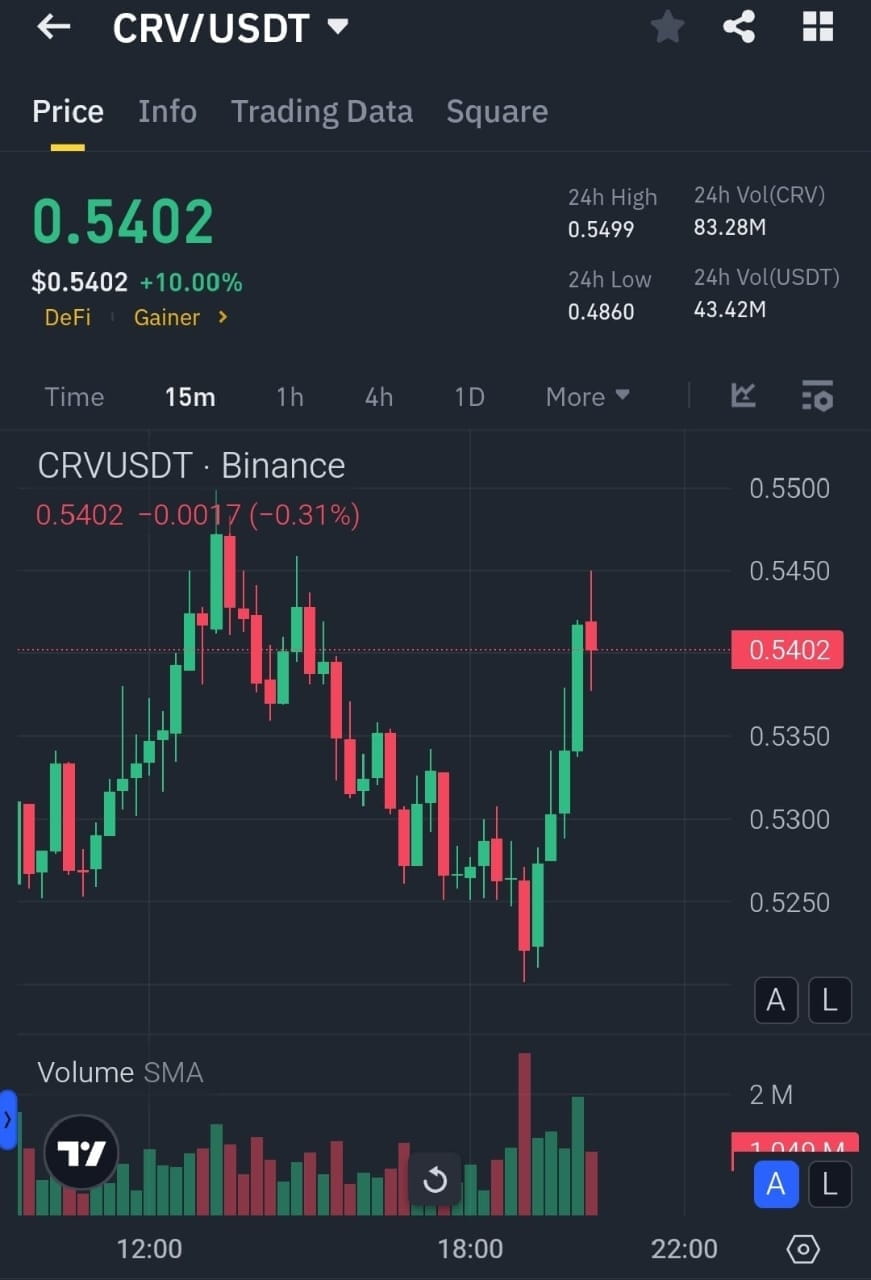View DeFi category tokens
Screen dimensions: 871x1280
coord(68,317)
